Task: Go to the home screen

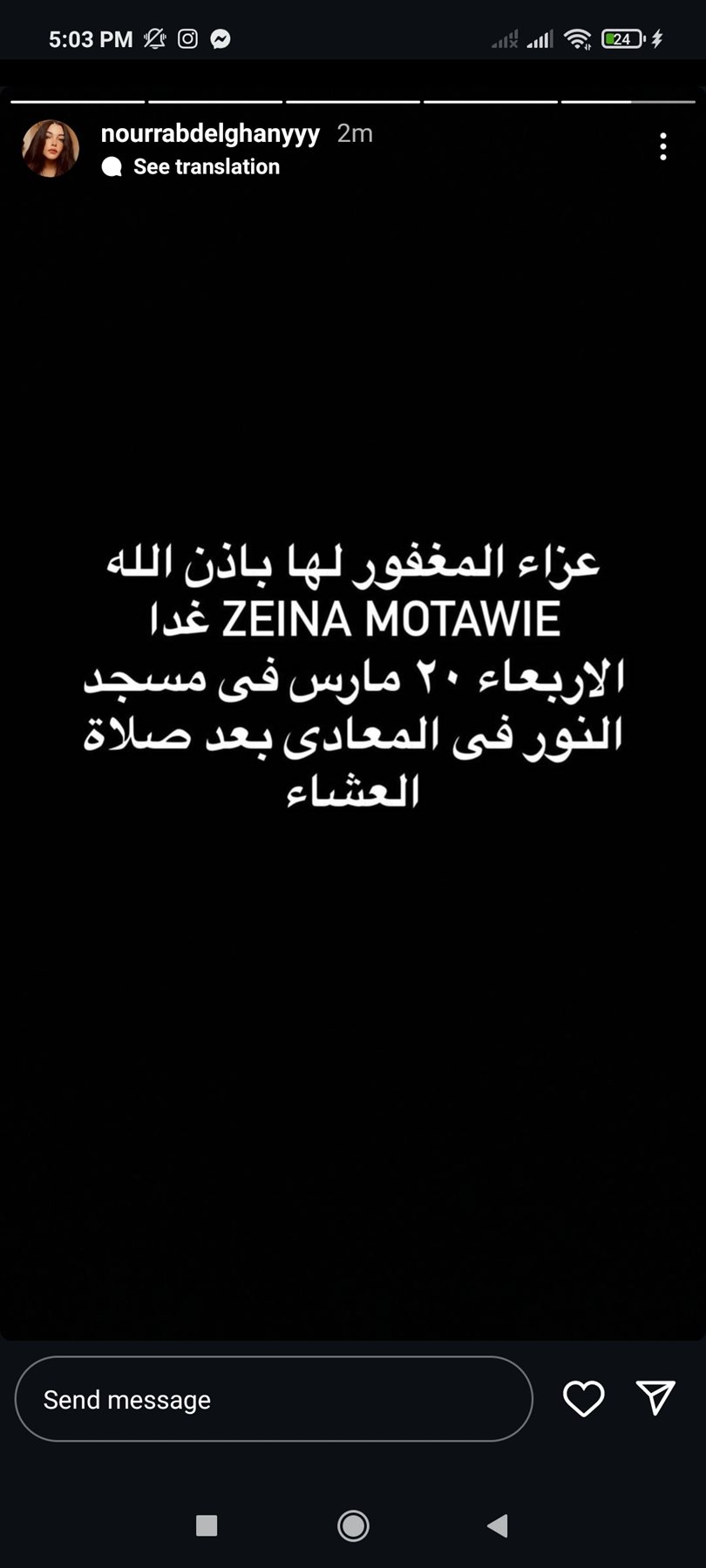Action: (x=353, y=1525)
